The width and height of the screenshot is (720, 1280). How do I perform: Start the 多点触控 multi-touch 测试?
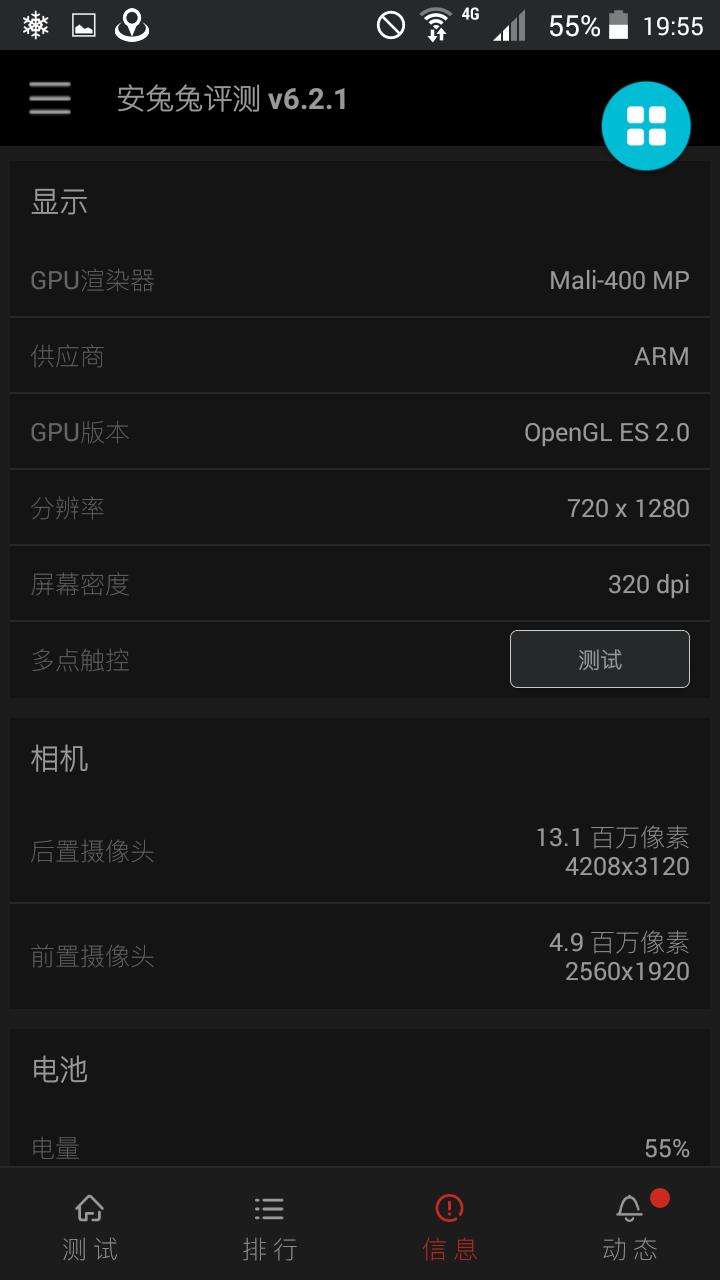pyautogui.click(x=599, y=659)
